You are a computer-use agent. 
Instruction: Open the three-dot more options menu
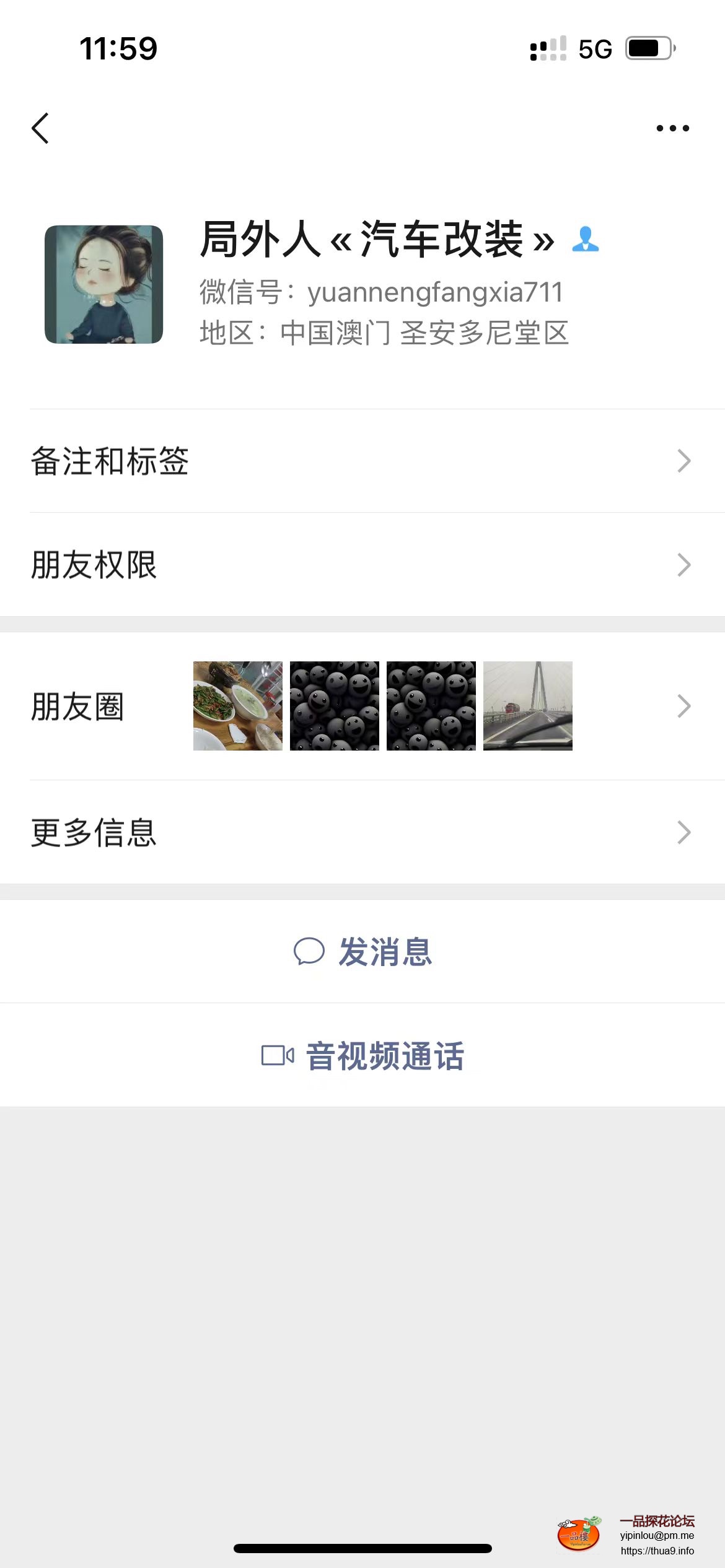[x=672, y=128]
